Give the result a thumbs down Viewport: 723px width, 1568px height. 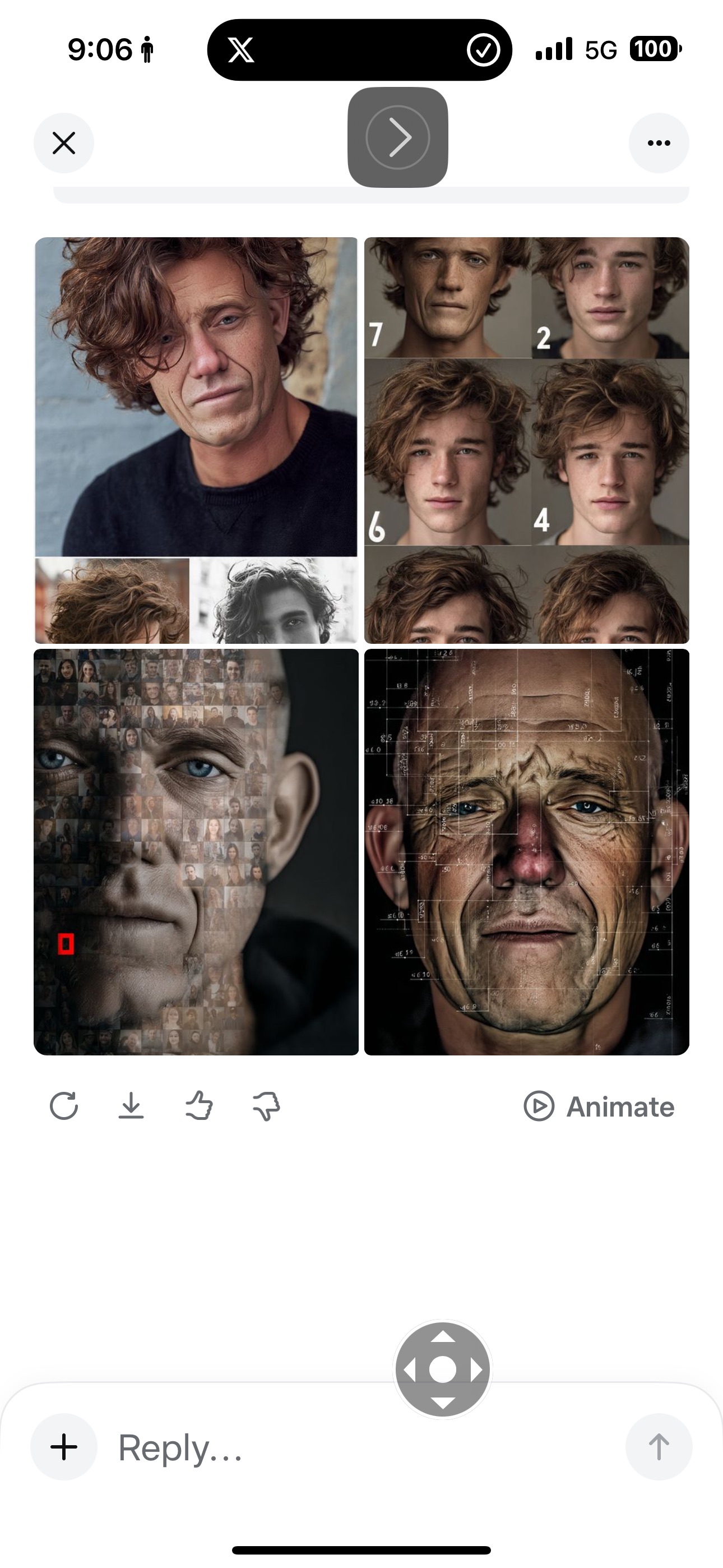point(266,1106)
